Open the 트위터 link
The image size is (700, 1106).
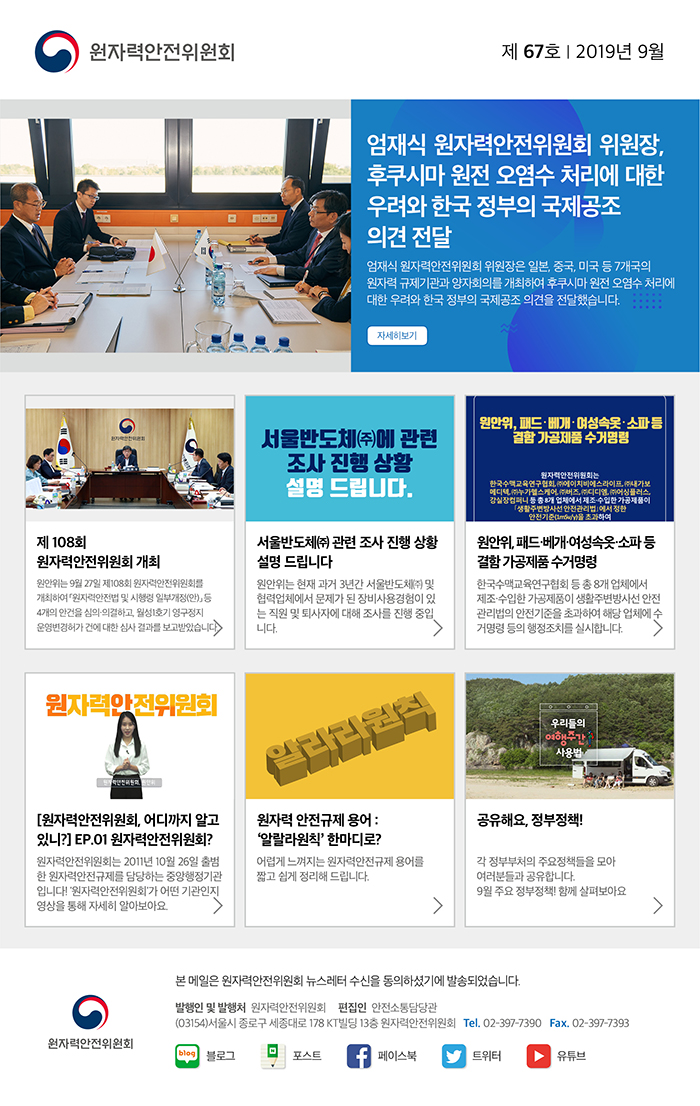point(472,1056)
